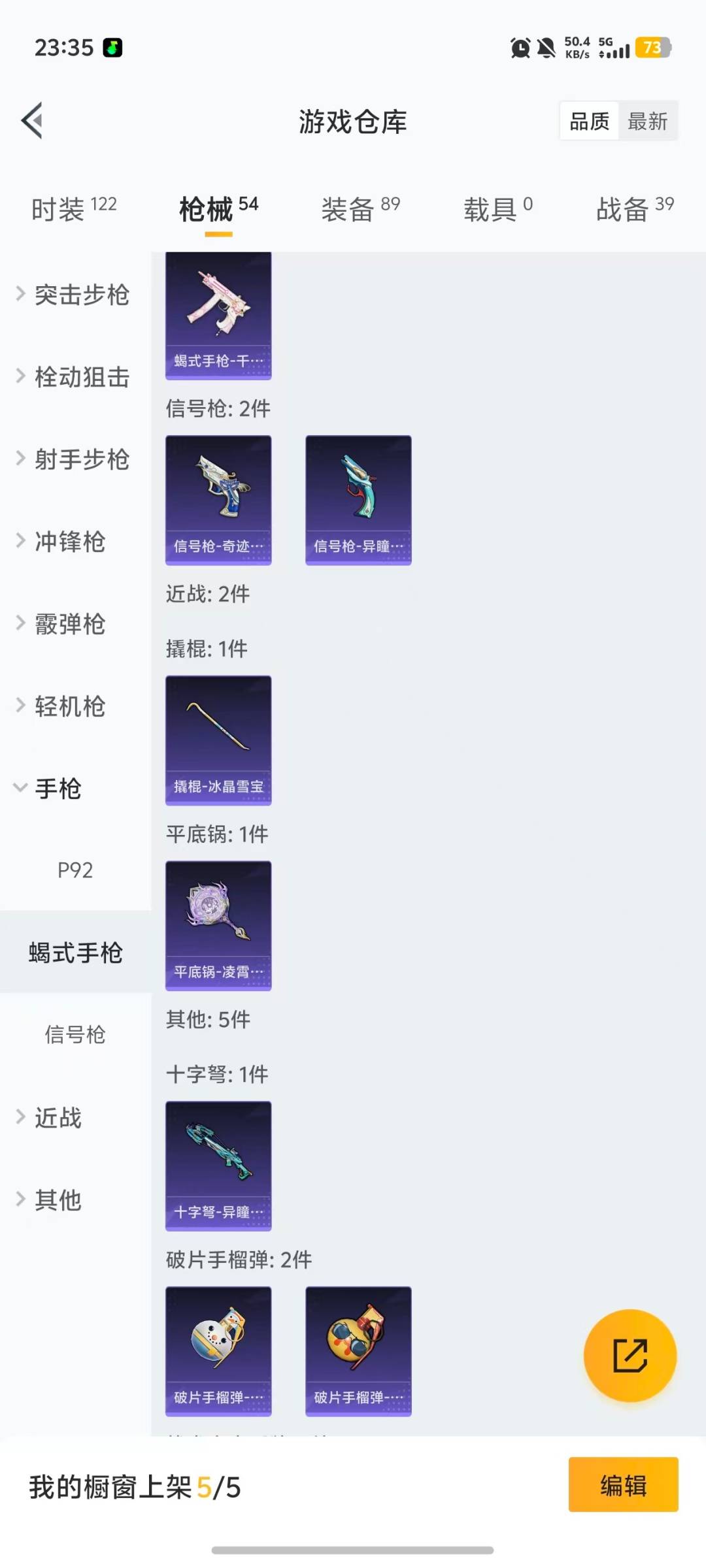Tap the 编辑 button
706x1568 pixels.
(622, 1484)
